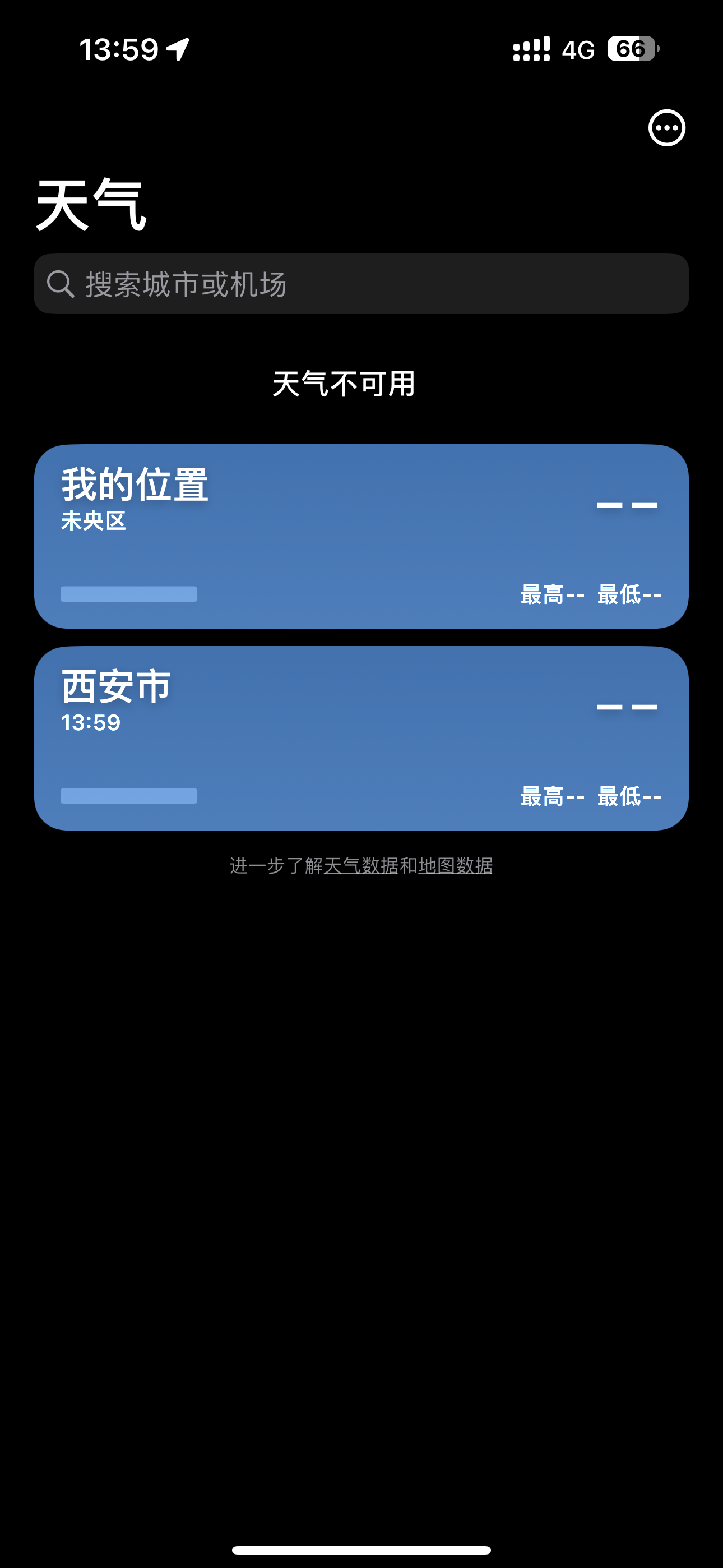Open the 西安市 weather card

(361, 739)
